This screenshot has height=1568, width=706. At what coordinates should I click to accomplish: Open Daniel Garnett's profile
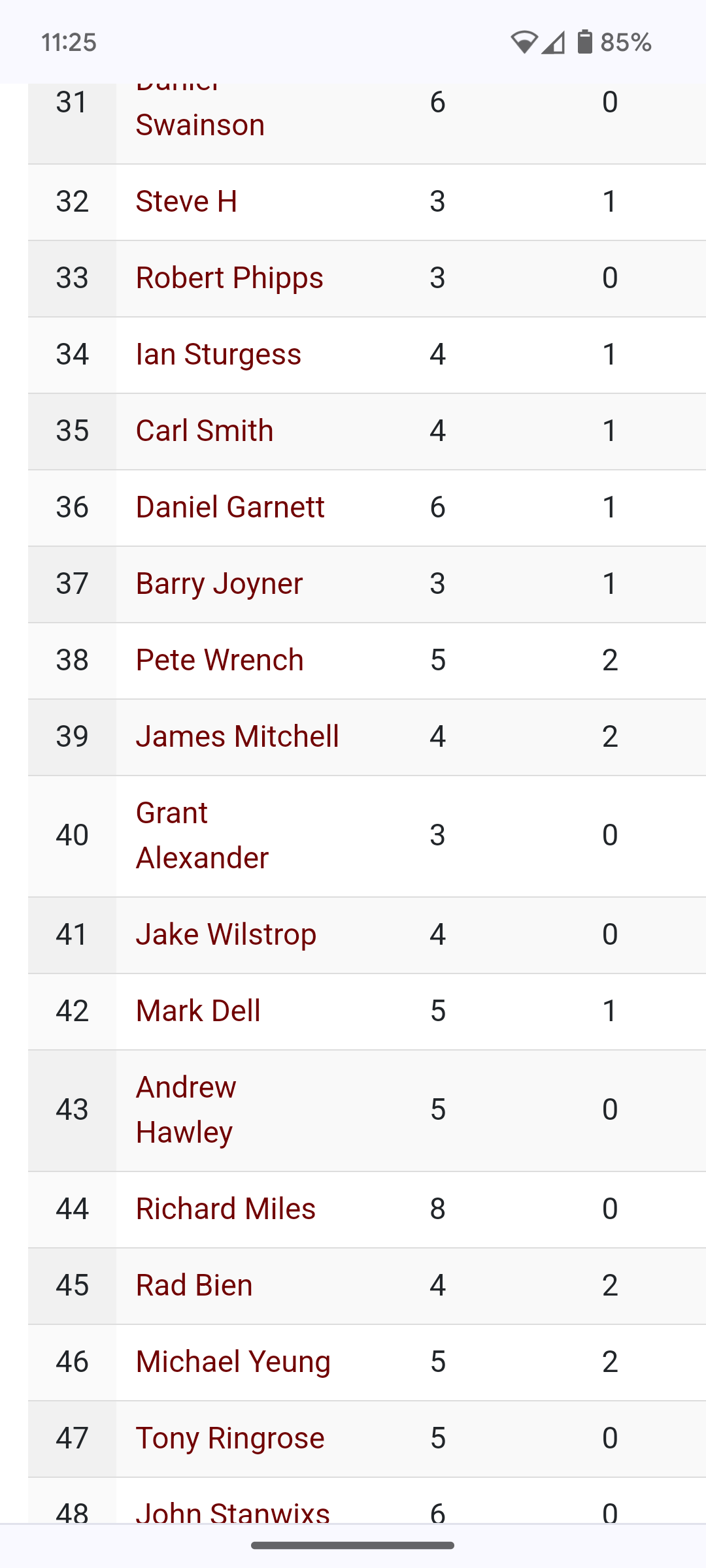pos(230,507)
